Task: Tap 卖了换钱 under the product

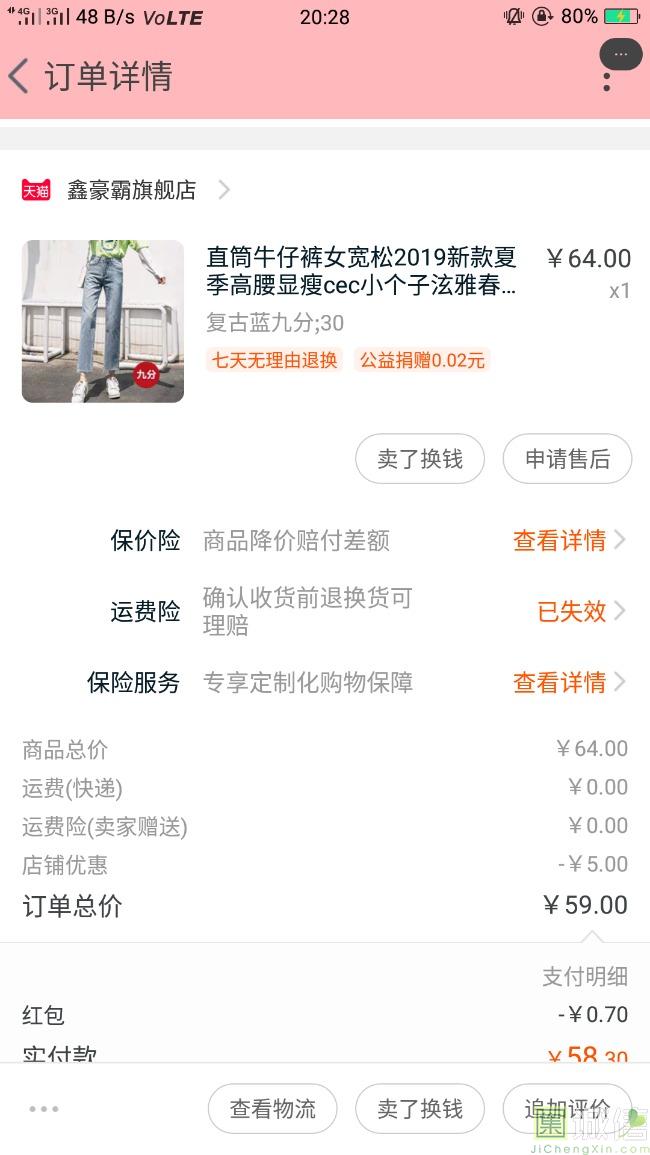Action: [x=420, y=459]
